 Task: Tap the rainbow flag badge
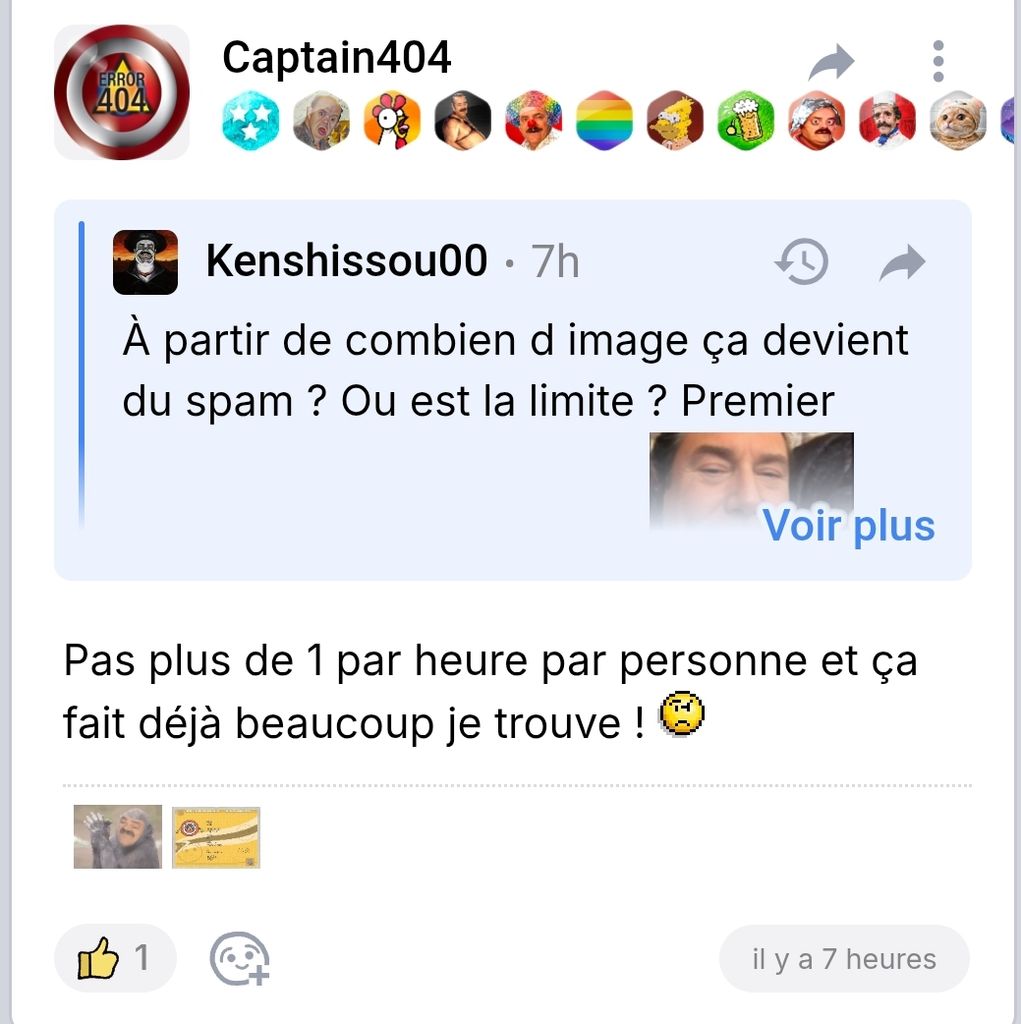[x=604, y=121]
